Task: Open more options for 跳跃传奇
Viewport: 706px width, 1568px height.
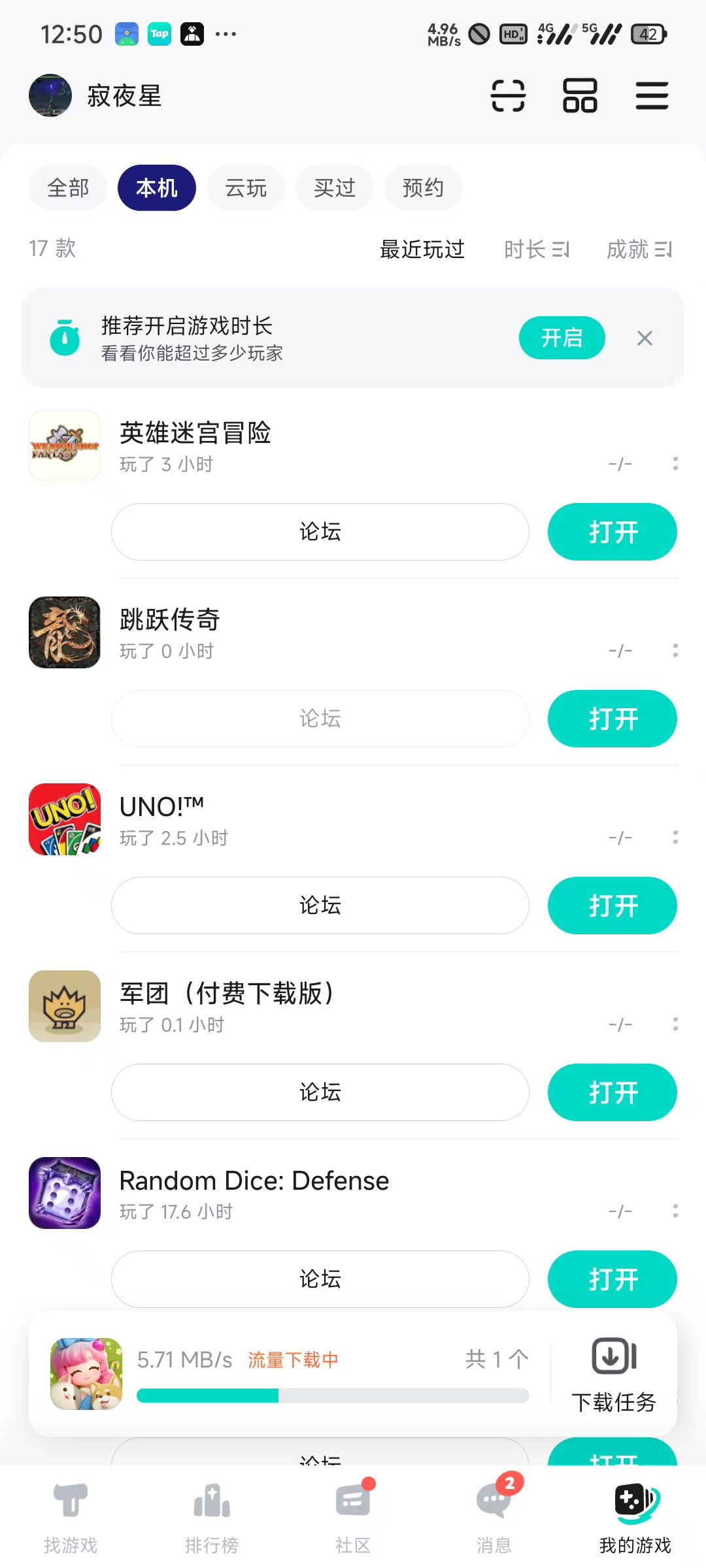Action: point(675,650)
